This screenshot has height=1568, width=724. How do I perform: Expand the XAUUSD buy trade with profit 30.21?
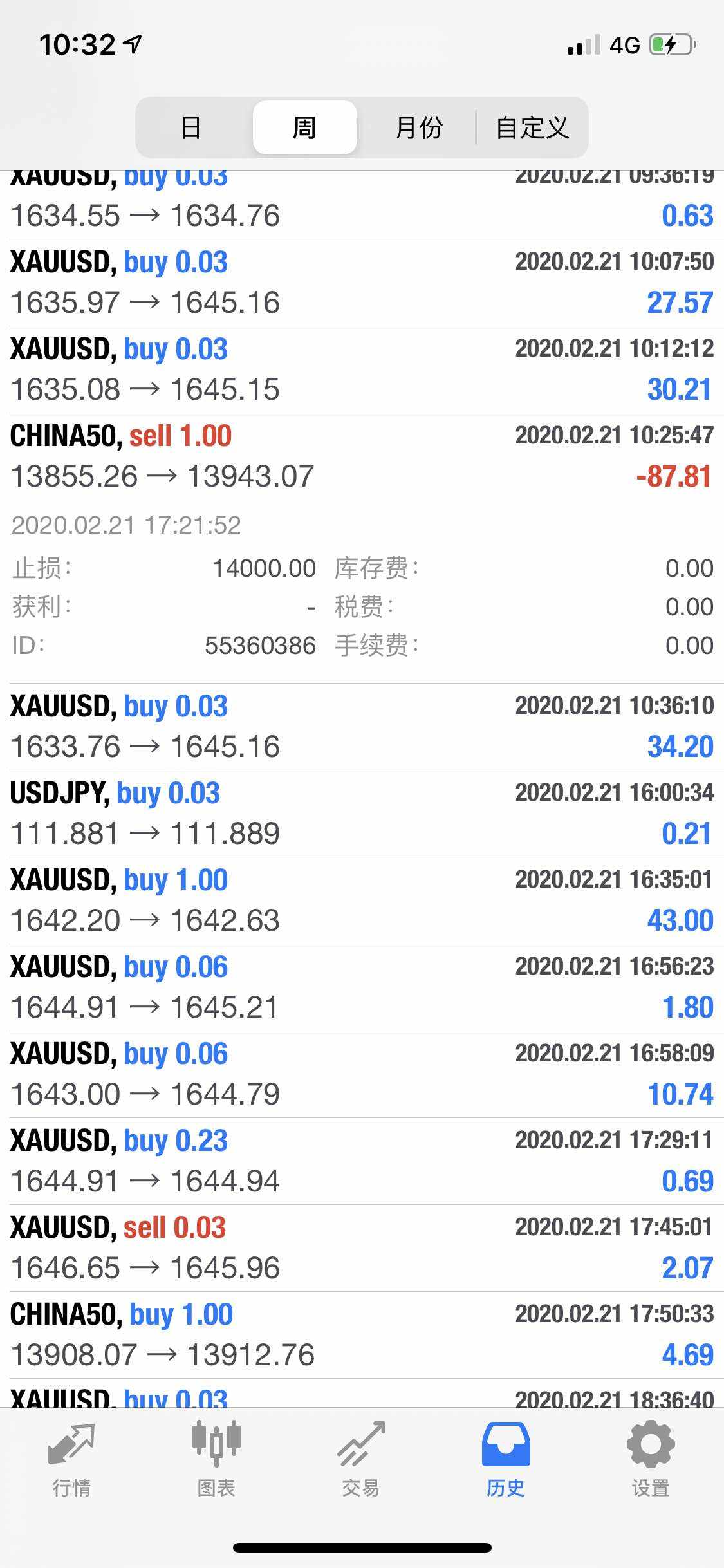[362, 369]
